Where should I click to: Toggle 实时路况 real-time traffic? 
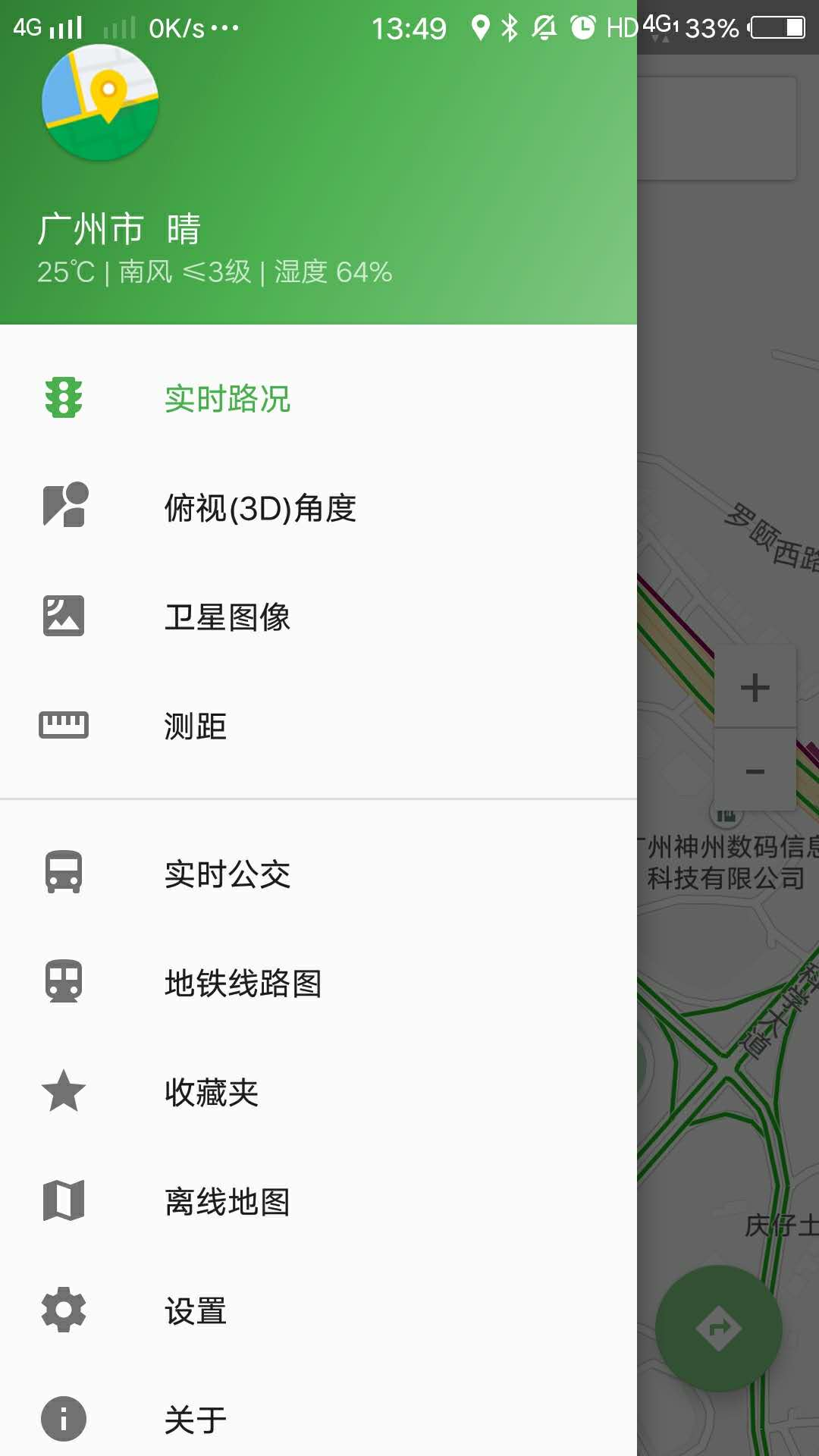tap(318, 398)
